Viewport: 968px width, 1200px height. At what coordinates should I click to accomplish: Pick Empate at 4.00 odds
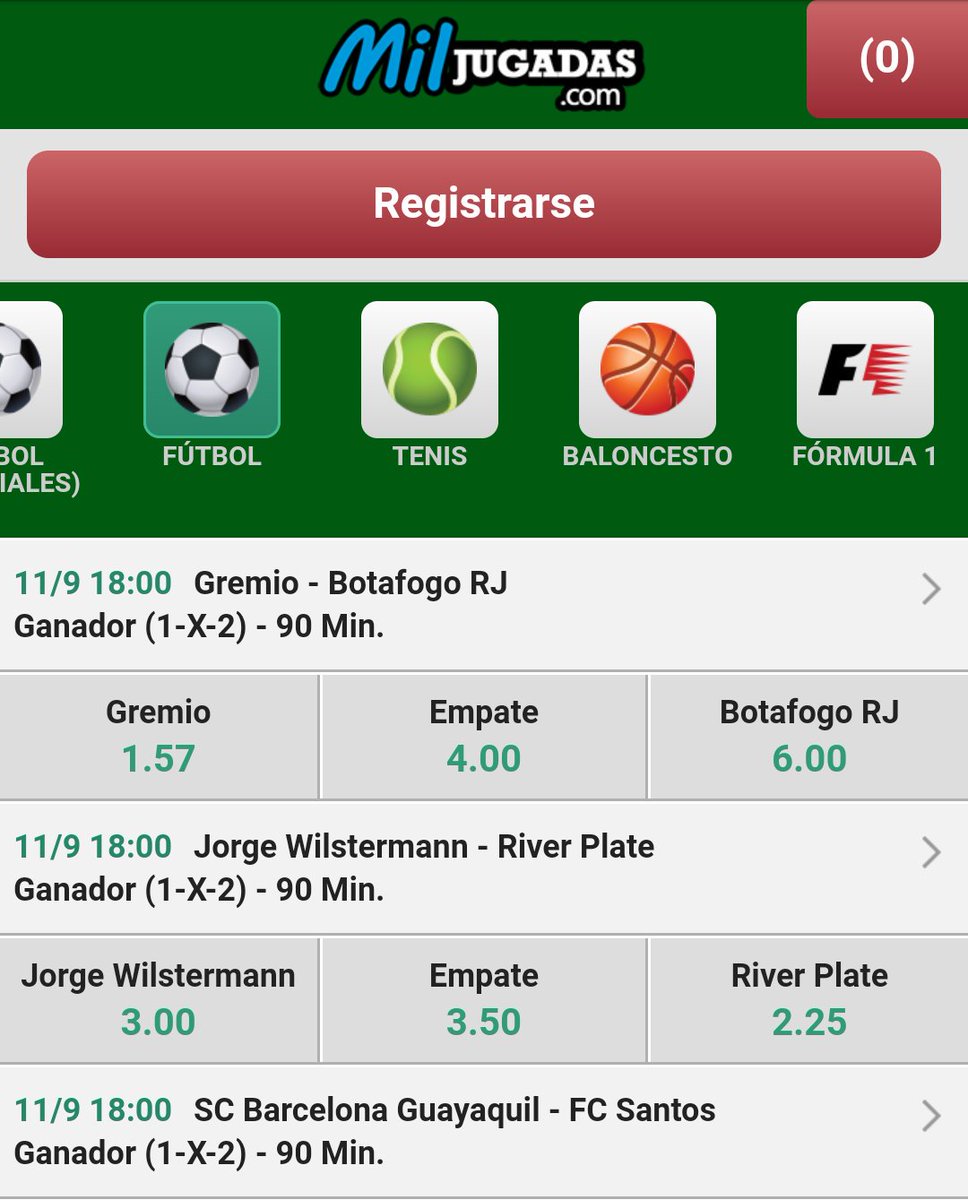pos(484,736)
